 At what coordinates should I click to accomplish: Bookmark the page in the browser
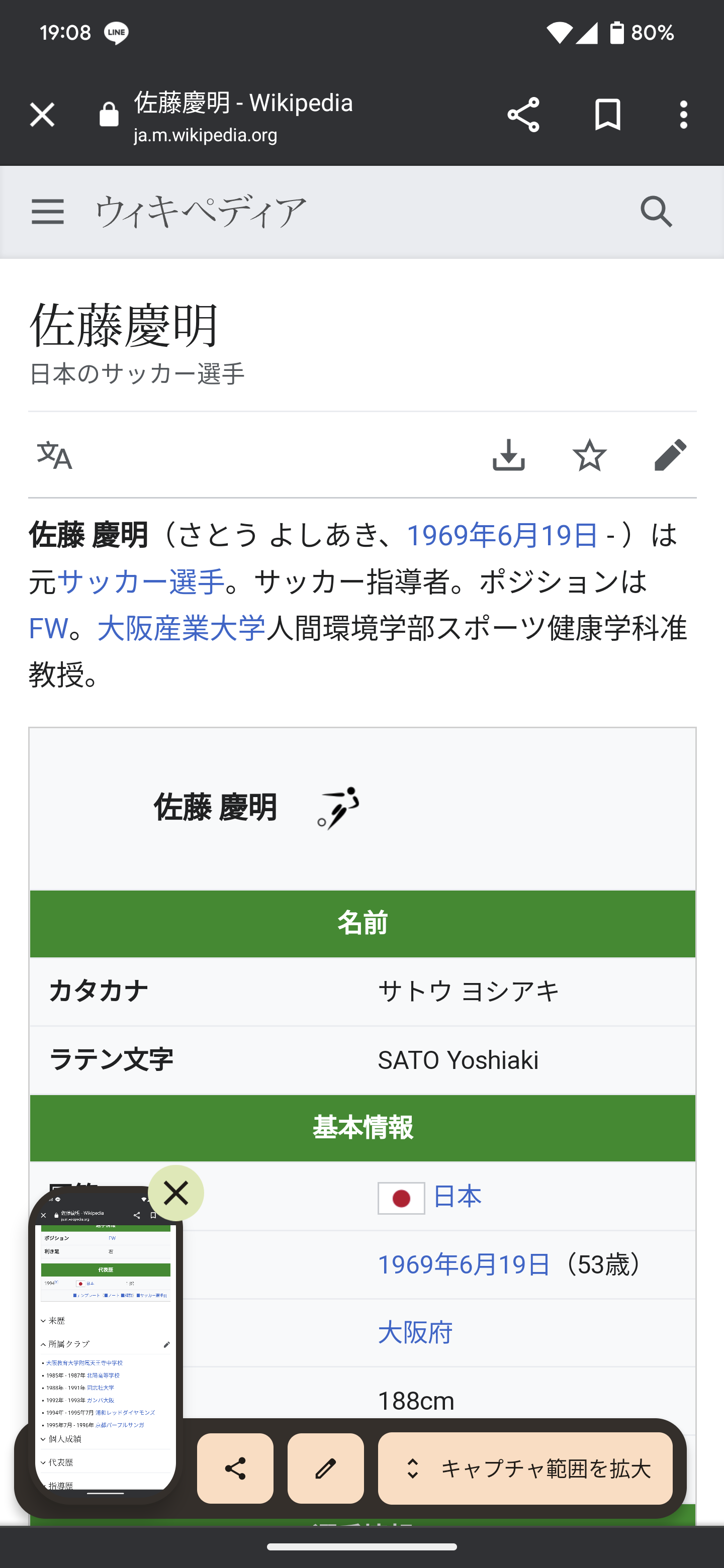(607, 115)
